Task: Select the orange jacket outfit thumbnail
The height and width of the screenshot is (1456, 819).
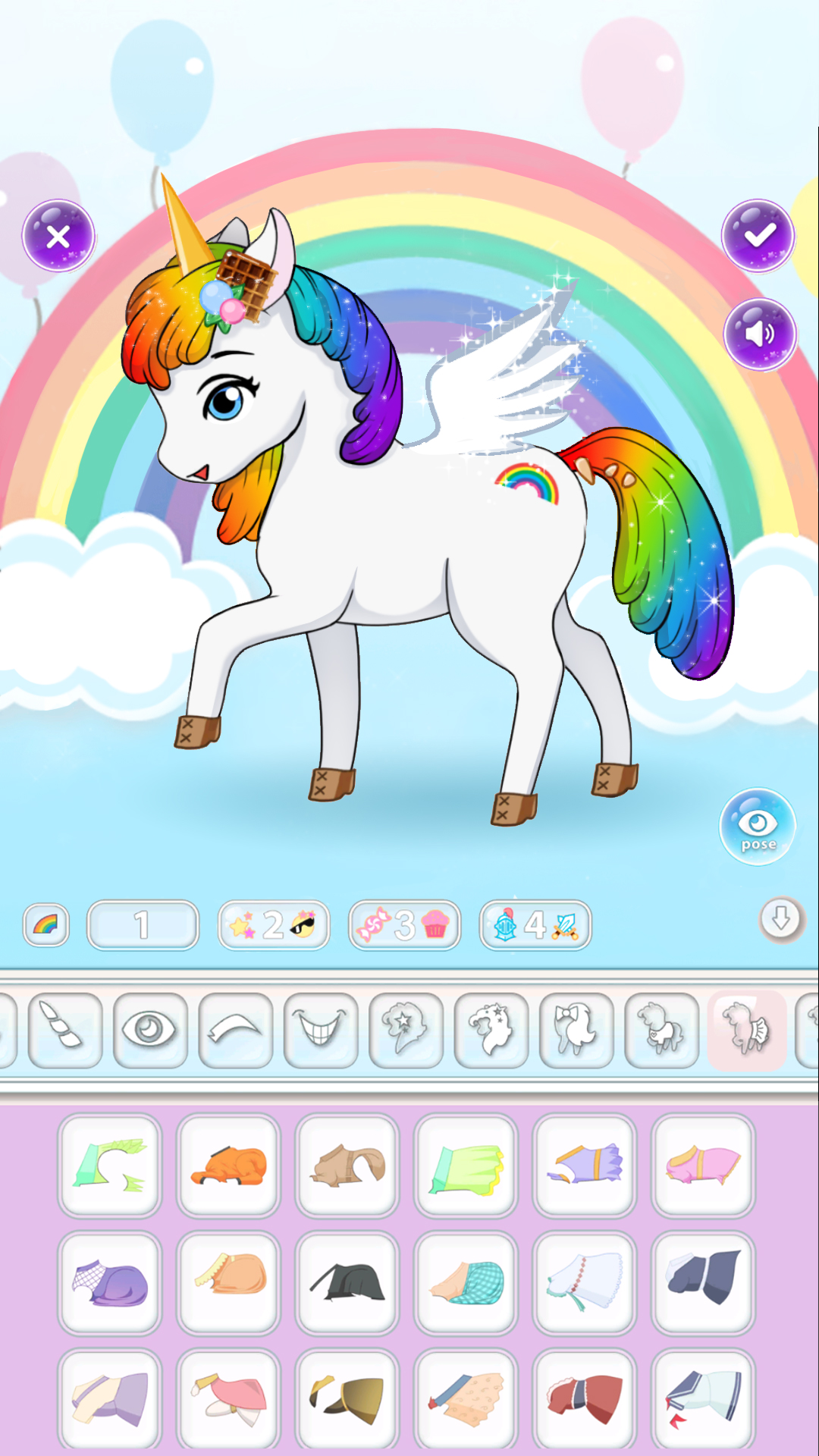Action: point(227,1166)
